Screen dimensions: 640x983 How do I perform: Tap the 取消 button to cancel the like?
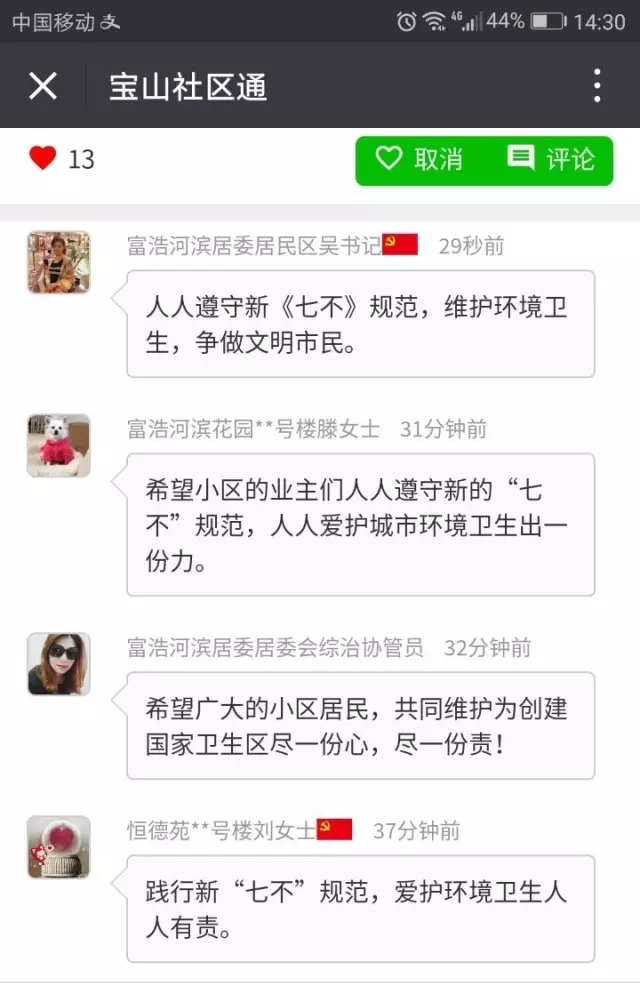[419, 159]
